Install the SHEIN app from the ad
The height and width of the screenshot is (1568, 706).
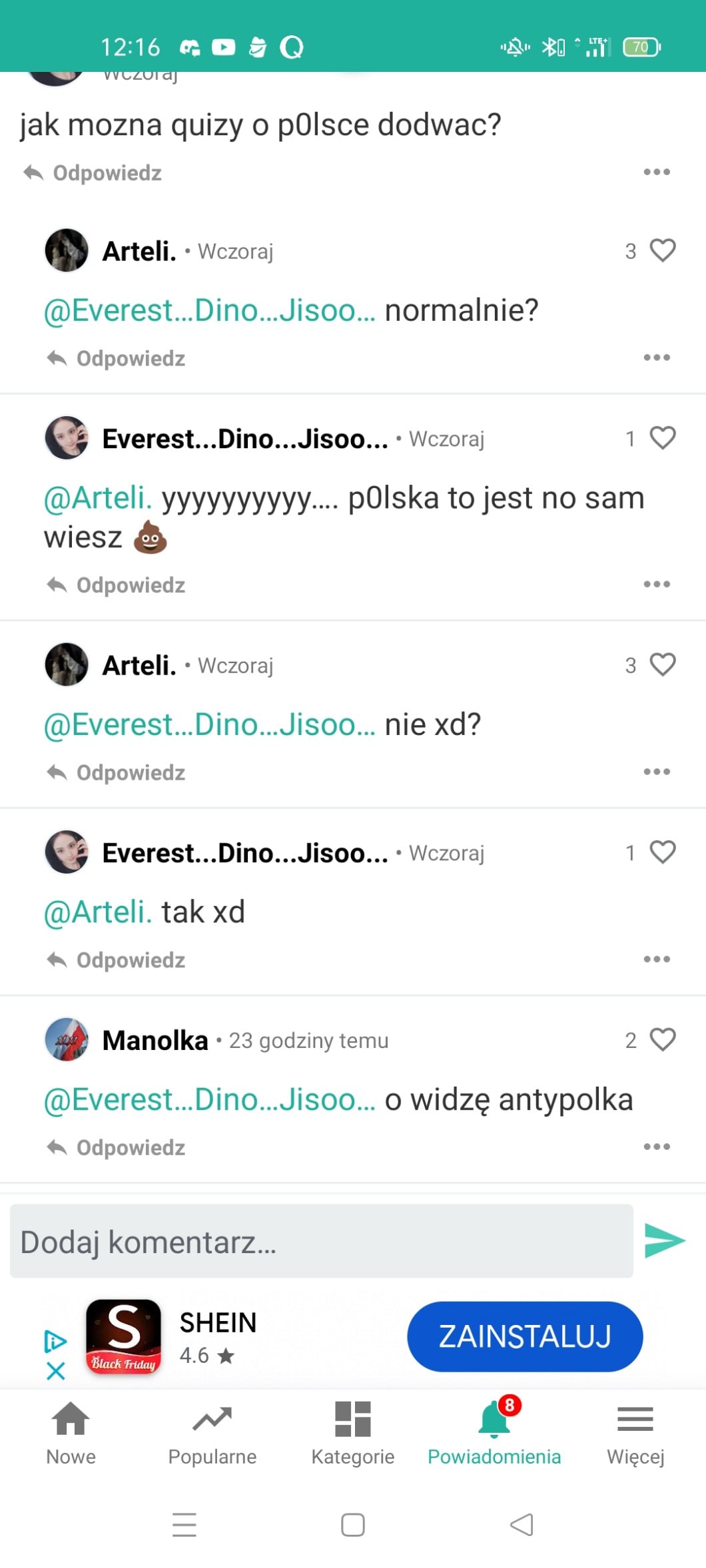coord(524,1336)
